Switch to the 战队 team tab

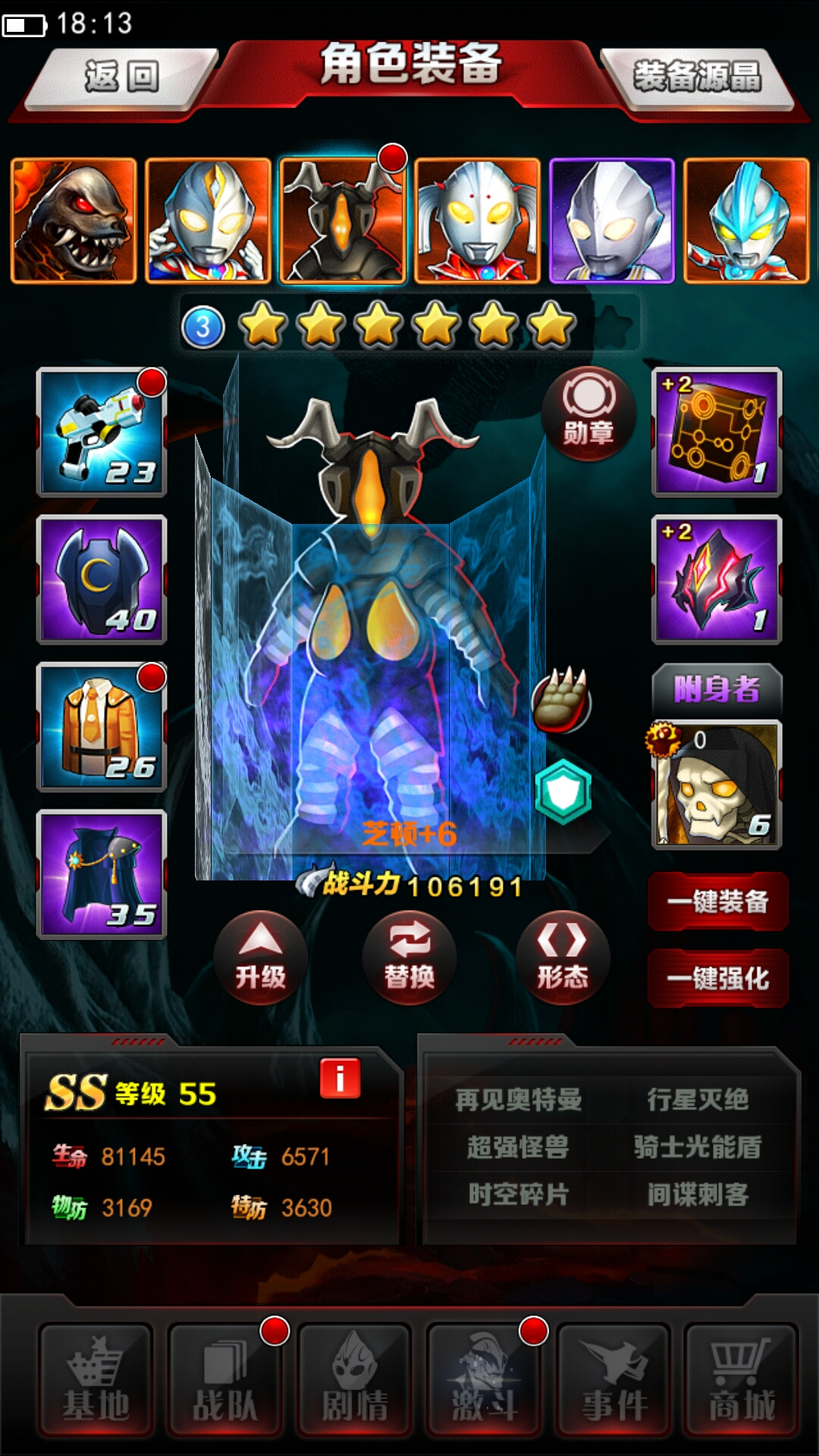225,1380
